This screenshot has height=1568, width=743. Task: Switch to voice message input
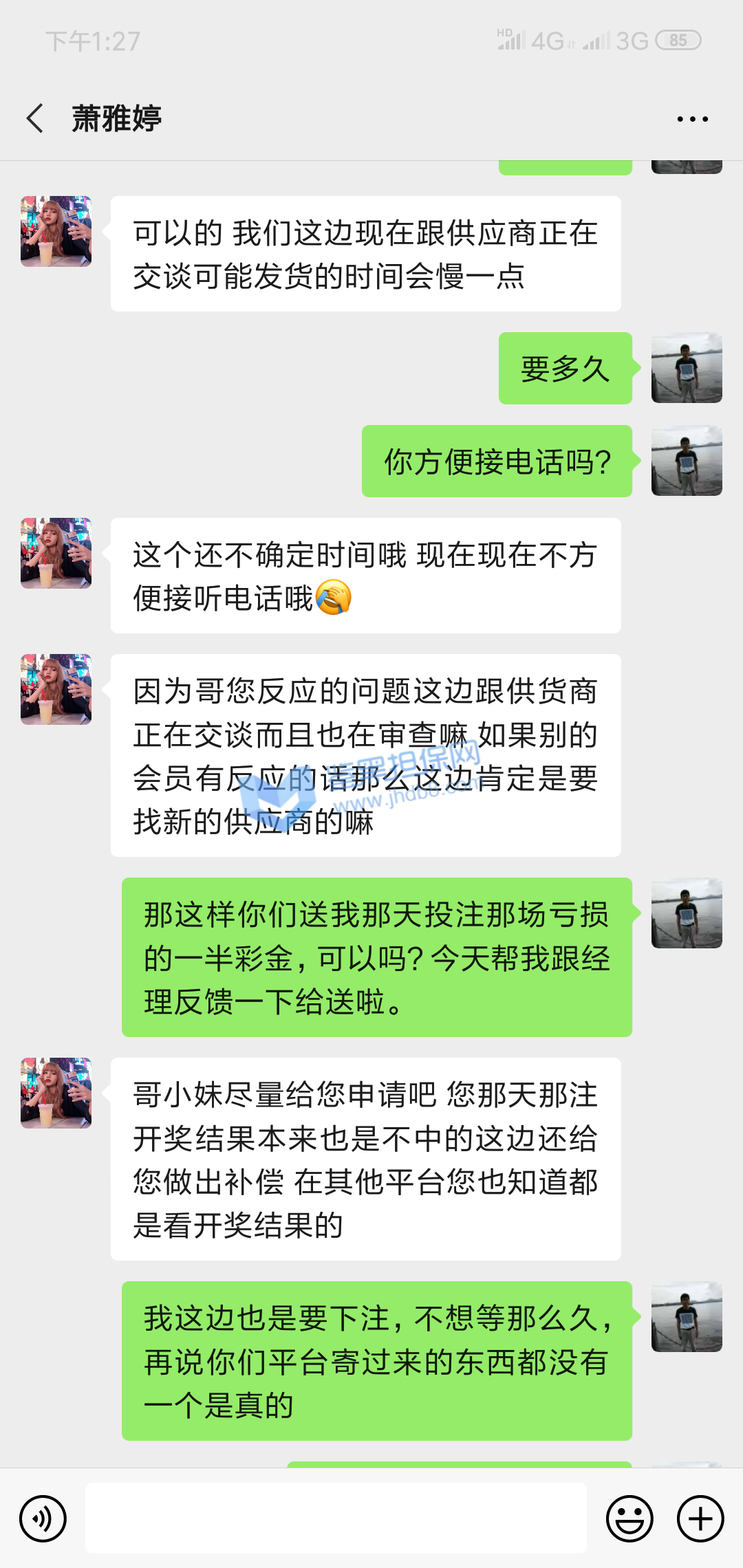tap(43, 1518)
